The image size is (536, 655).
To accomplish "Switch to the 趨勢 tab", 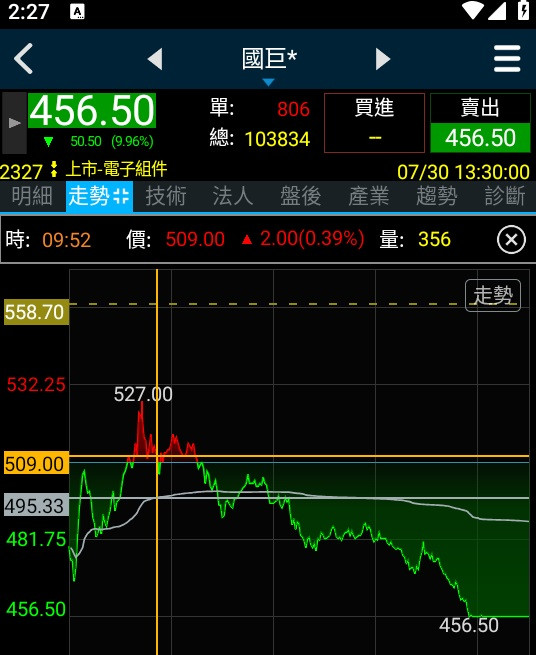I will 437,196.
